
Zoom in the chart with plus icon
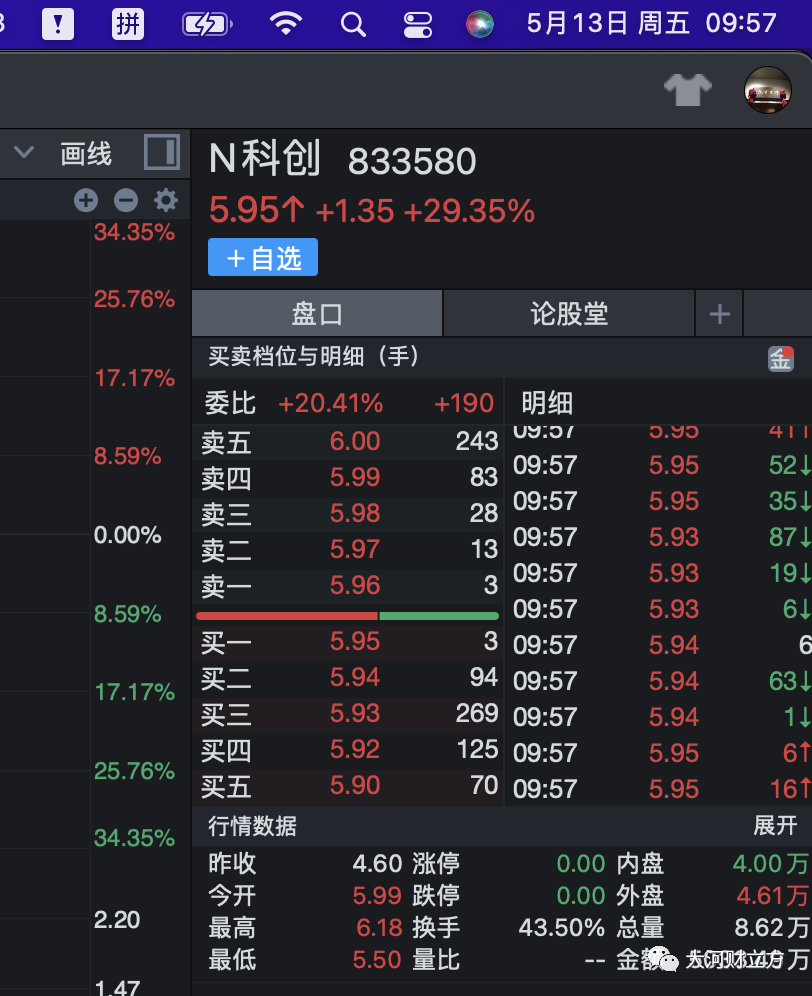(86, 200)
